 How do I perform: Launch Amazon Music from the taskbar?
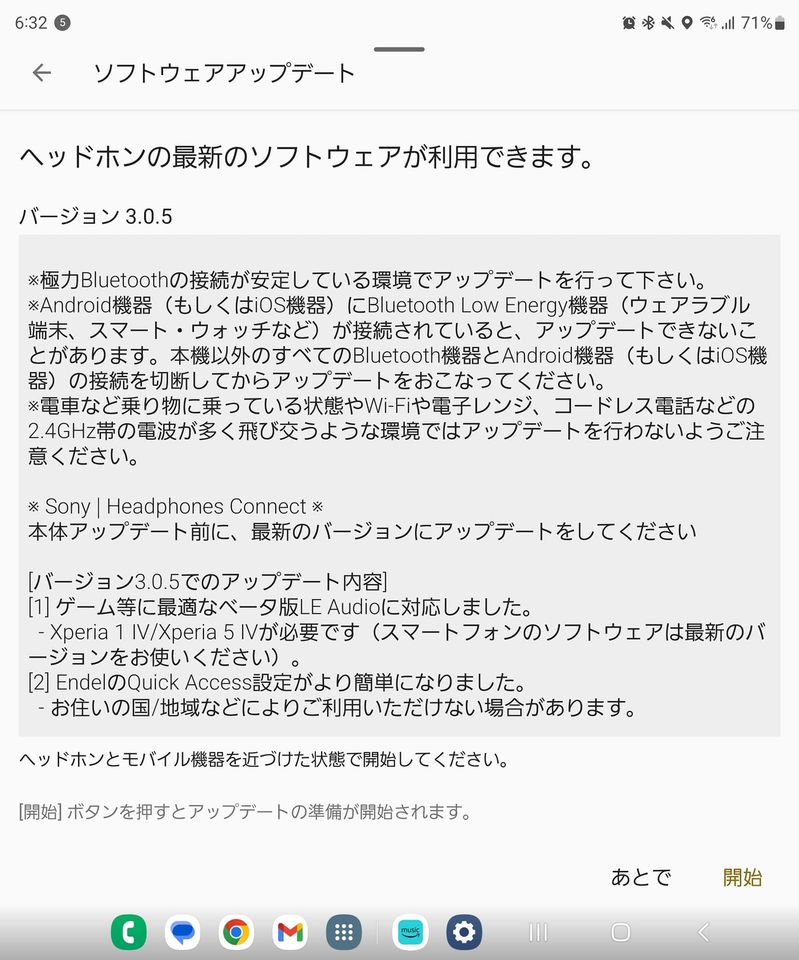(x=411, y=932)
